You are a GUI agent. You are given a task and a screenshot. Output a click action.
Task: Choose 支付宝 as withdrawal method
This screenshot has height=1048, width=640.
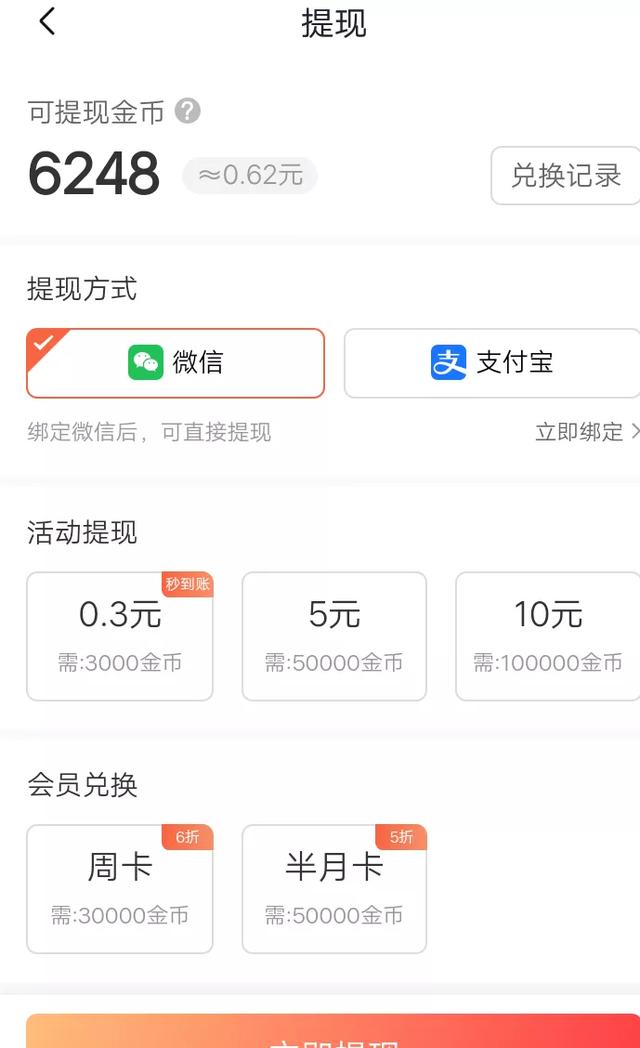pyautogui.click(x=492, y=363)
